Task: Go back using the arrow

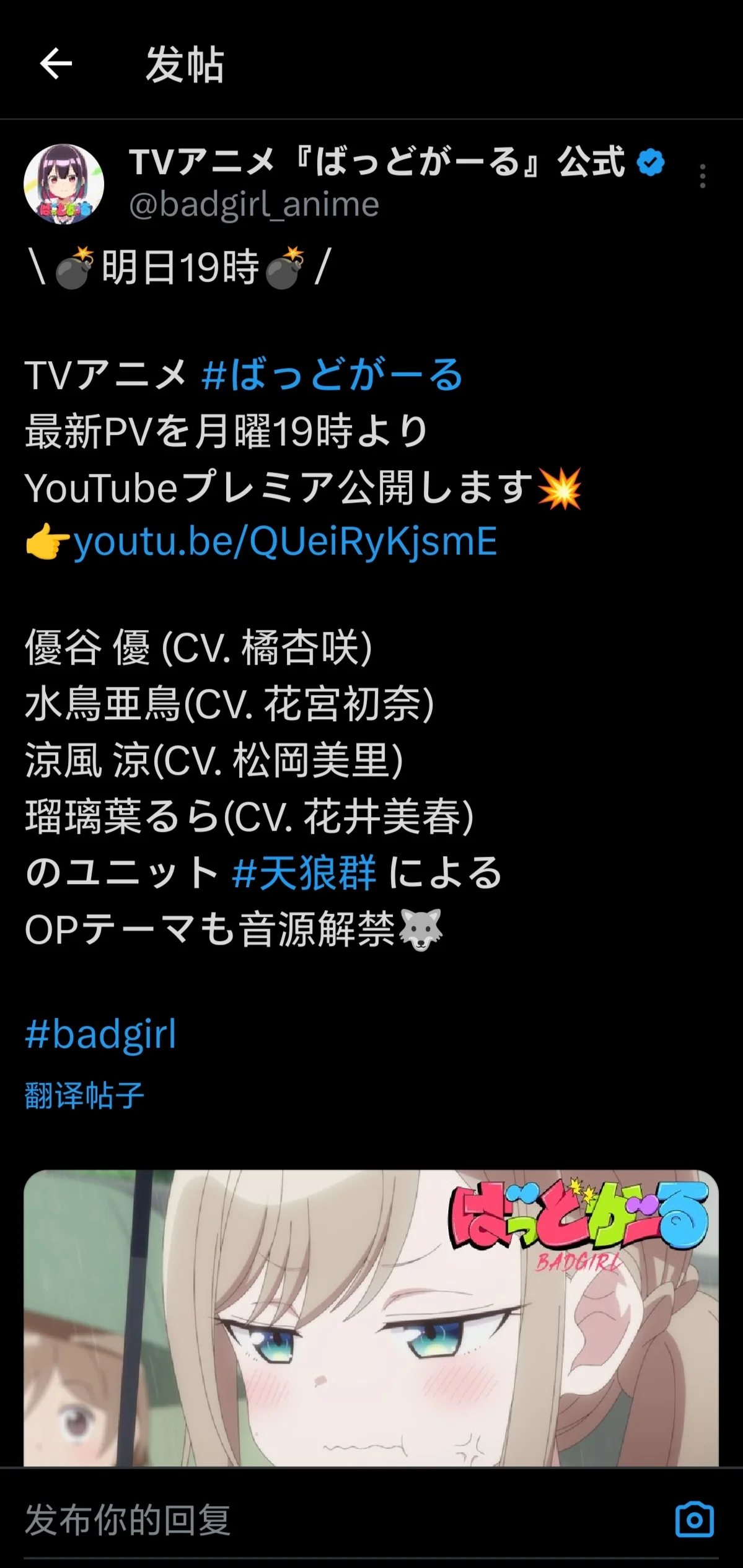Action: click(x=56, y=64)
